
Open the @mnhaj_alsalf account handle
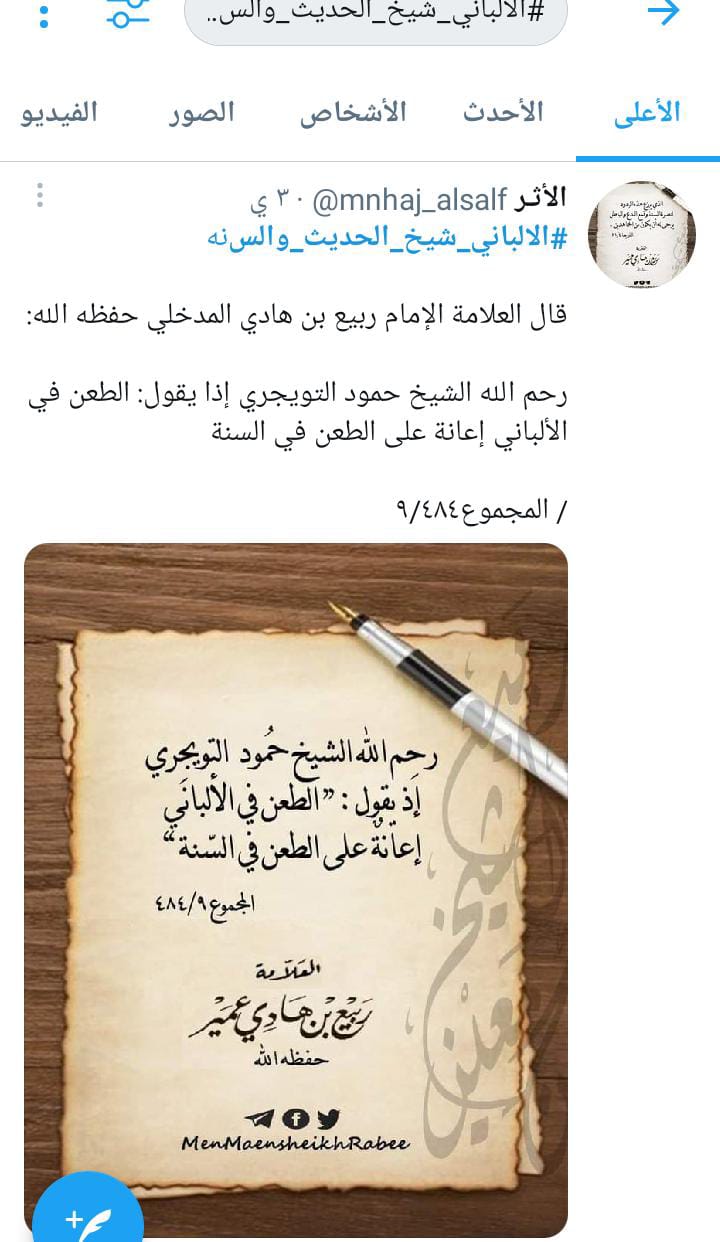[410, 201]
